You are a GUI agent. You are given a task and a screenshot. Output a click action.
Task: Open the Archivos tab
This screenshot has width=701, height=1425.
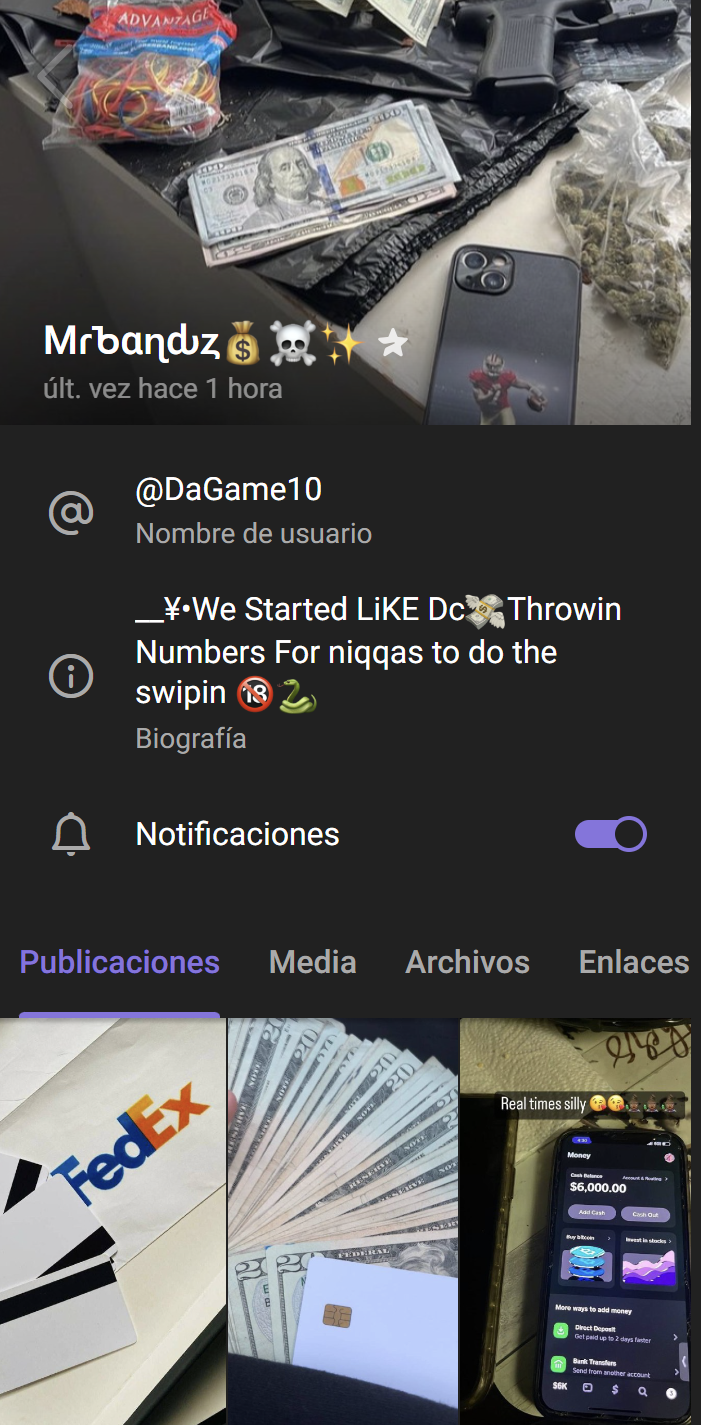467,962
